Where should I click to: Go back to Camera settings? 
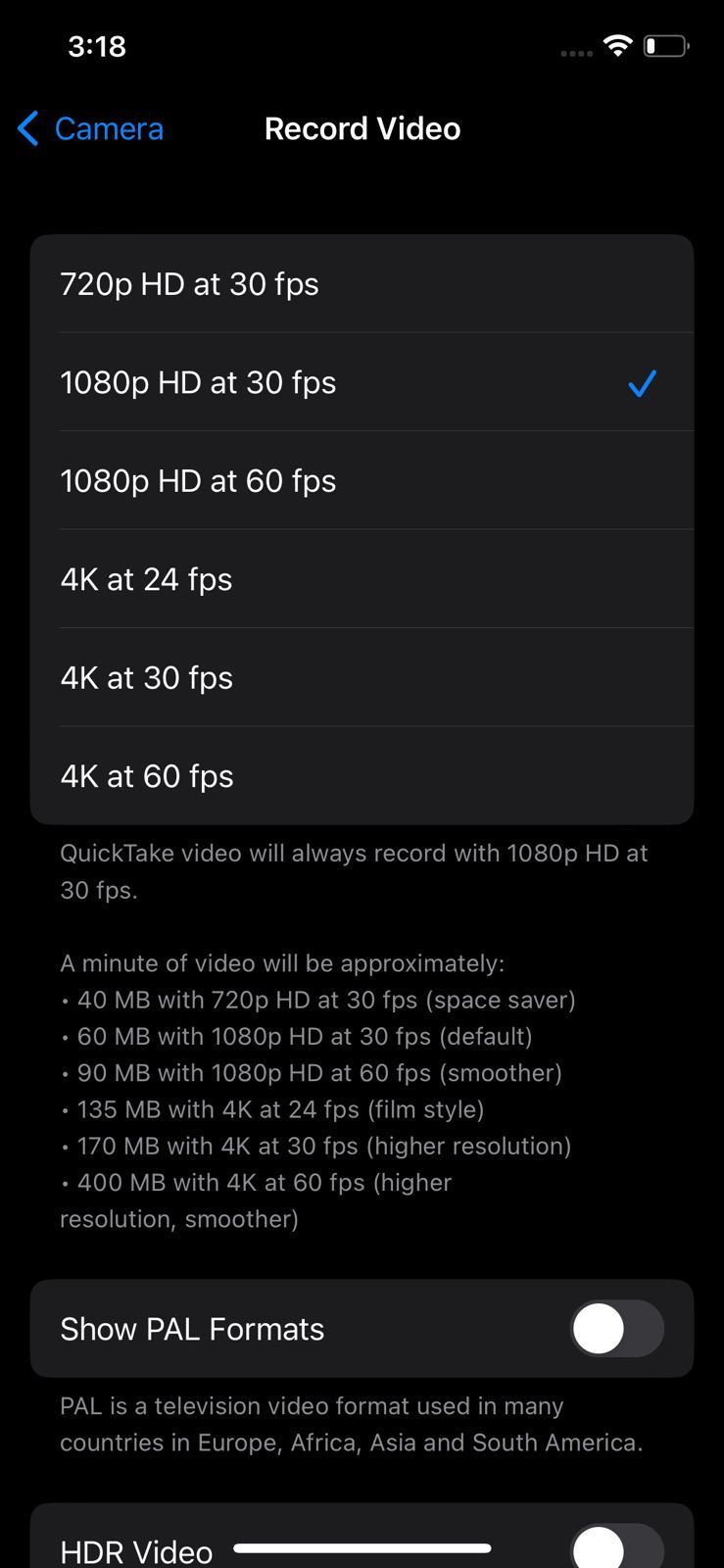pos(91,128)
